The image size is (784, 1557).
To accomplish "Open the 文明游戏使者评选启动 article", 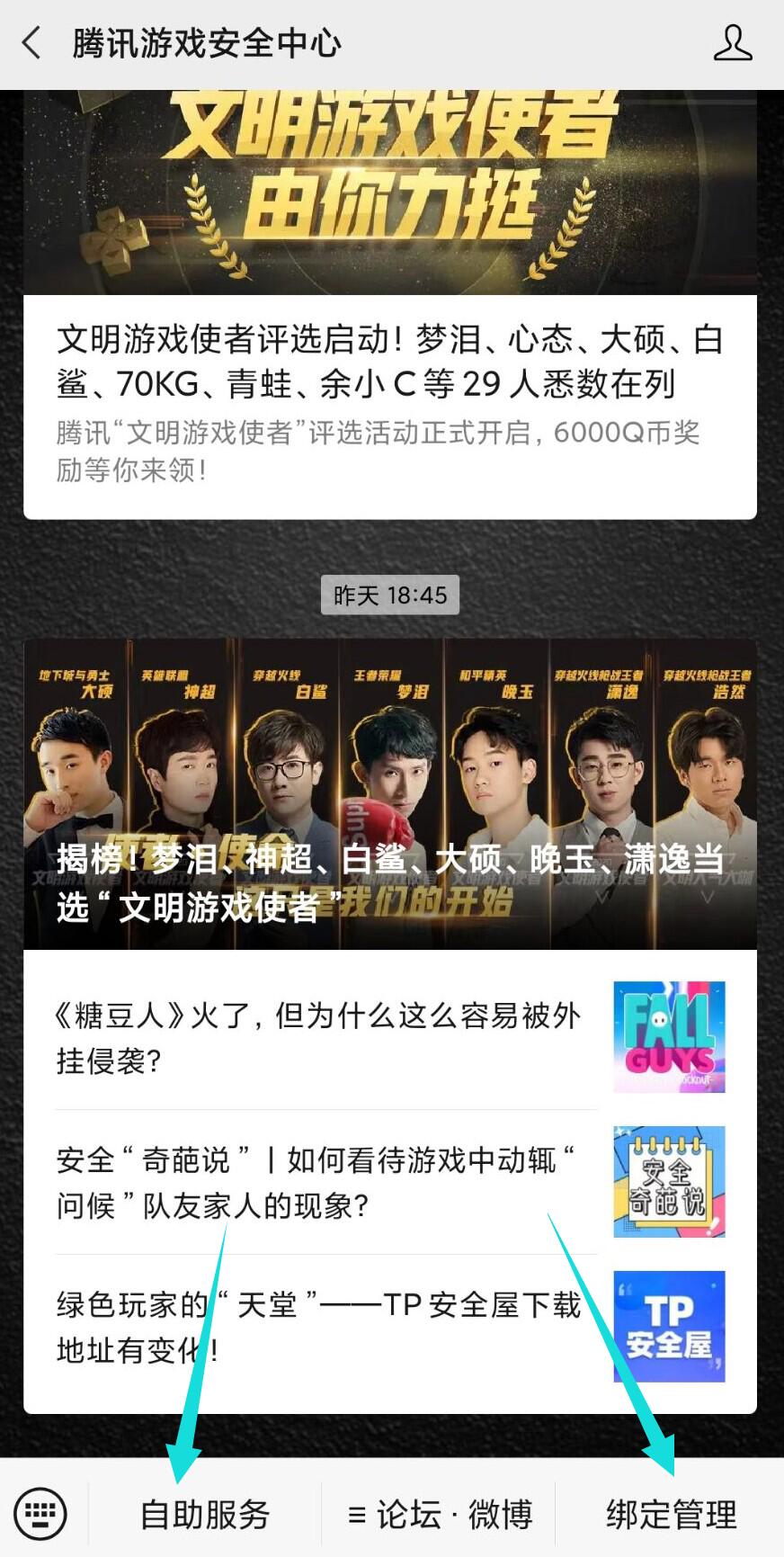I will [392, 360].
